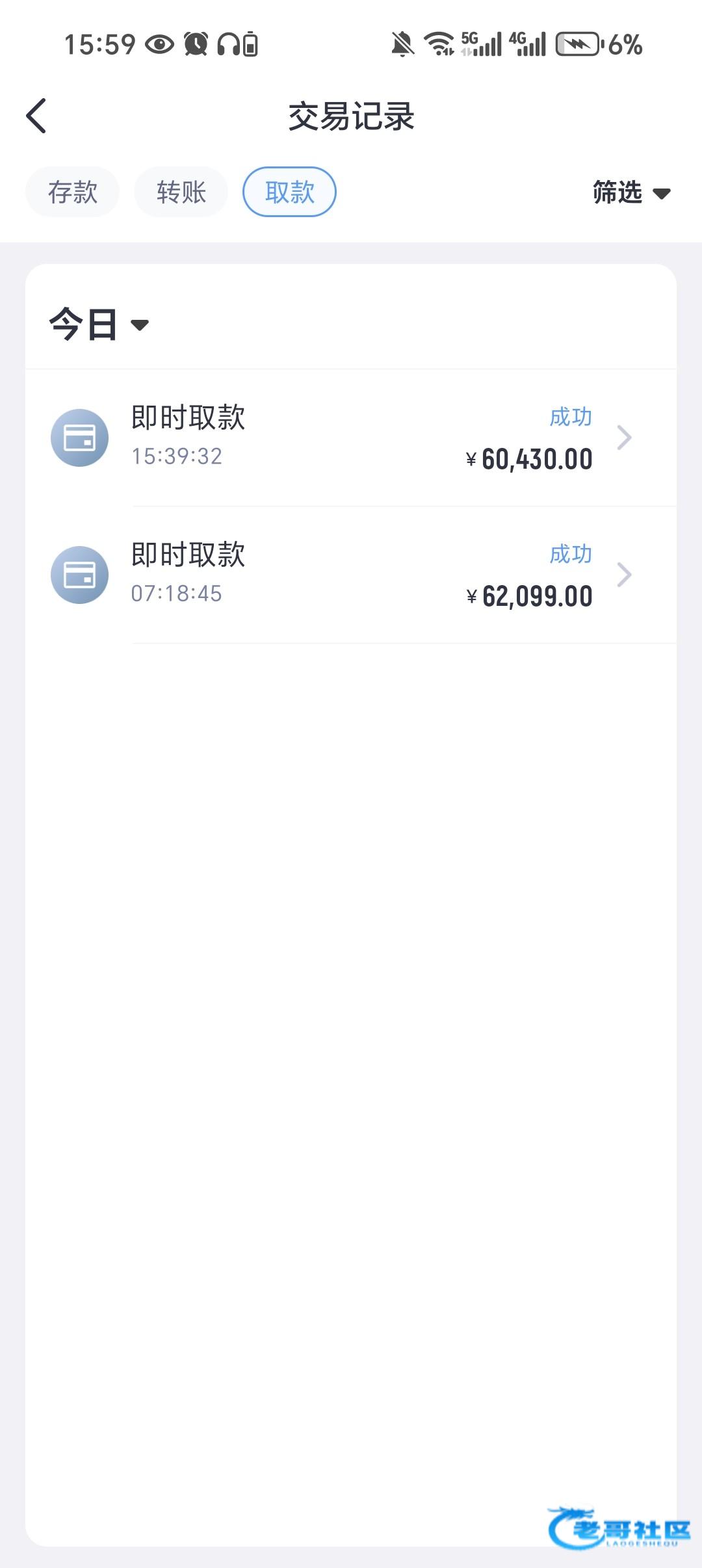Select the 取款 tab
Image resolution: width=702 pixels, height=1568 pixels.
tap(289, 192)
